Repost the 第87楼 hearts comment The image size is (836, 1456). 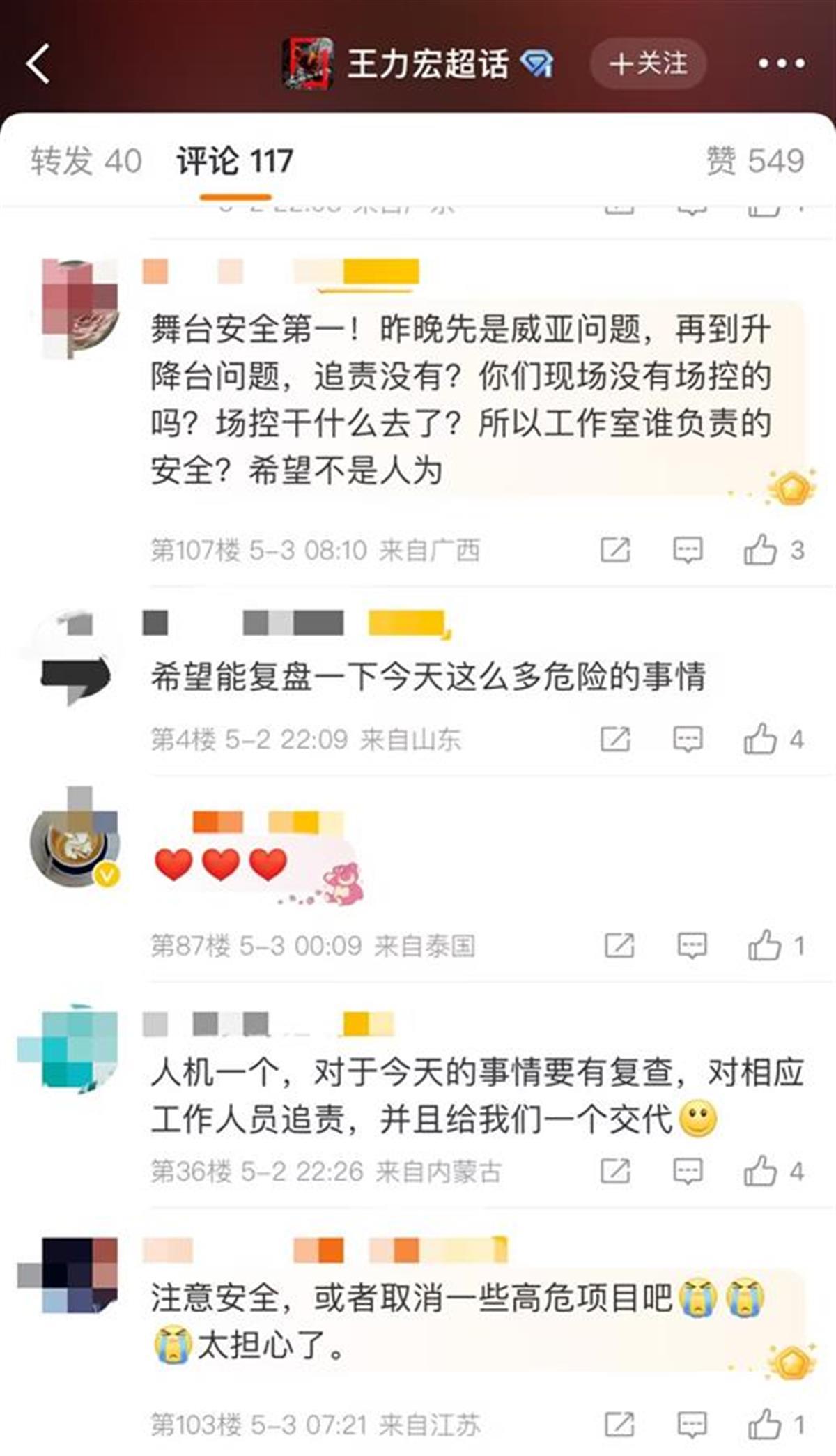tap(619, 946)
